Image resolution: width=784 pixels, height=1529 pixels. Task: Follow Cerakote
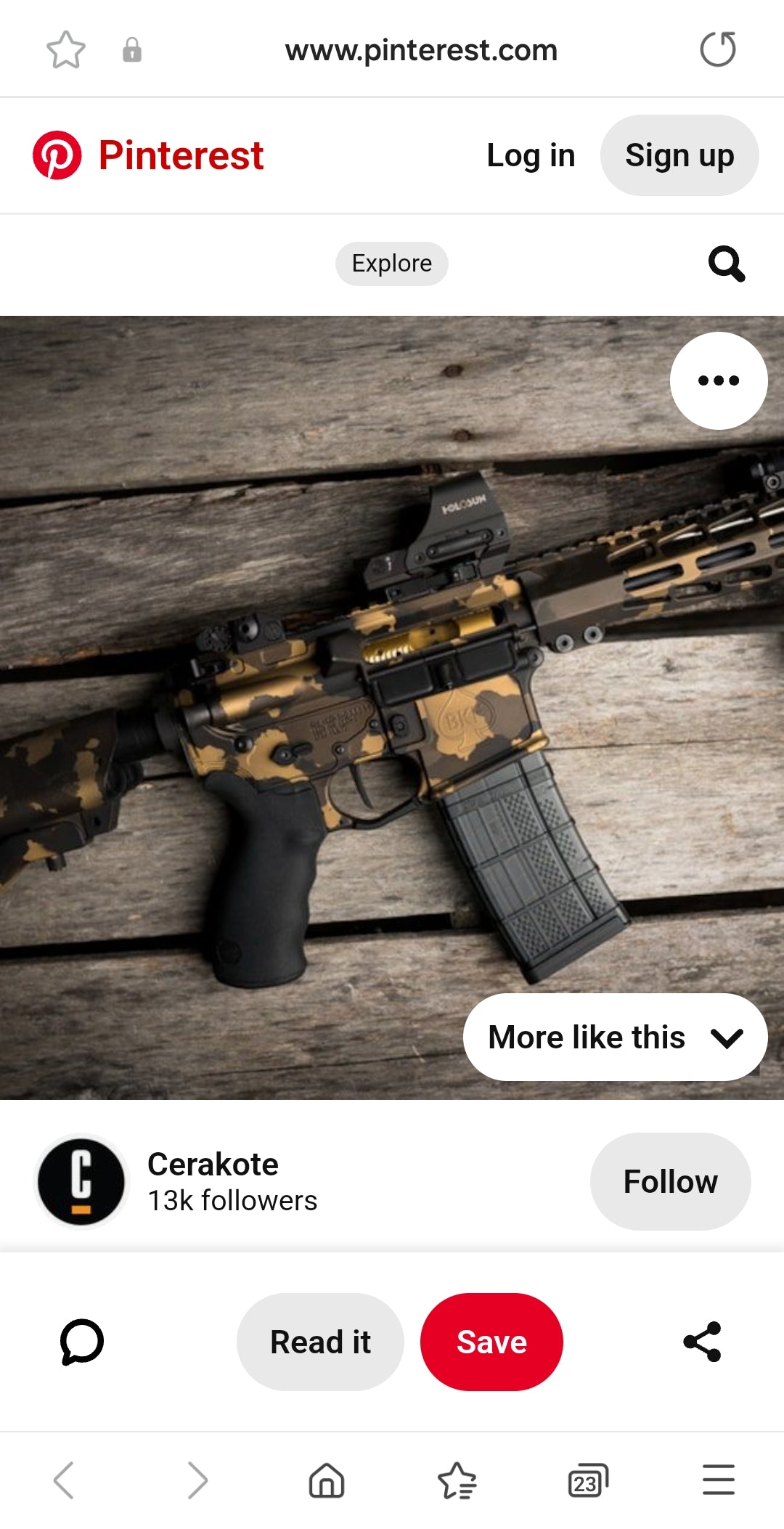click(x=670, y=1181)
